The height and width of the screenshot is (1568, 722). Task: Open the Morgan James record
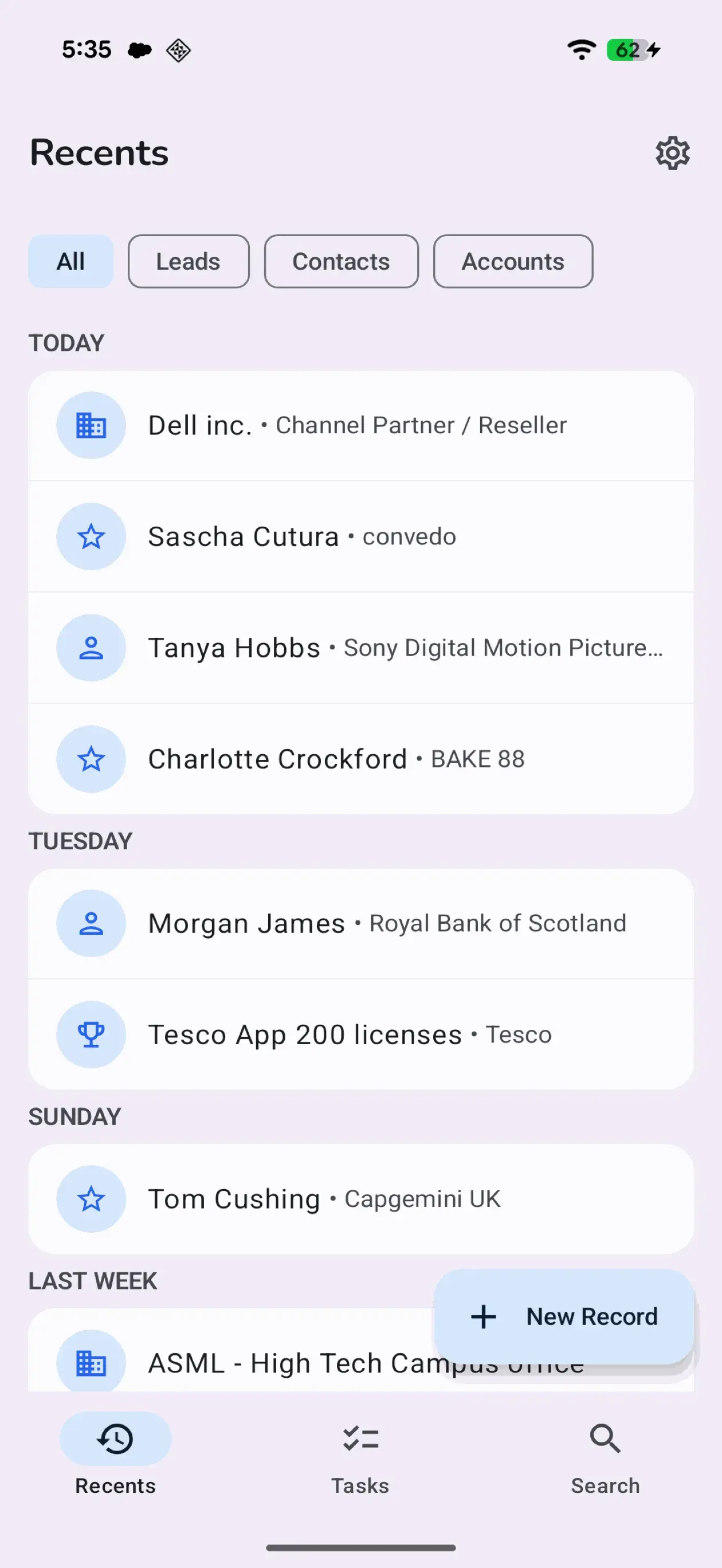pyautogui.click(x=359, y=923)
